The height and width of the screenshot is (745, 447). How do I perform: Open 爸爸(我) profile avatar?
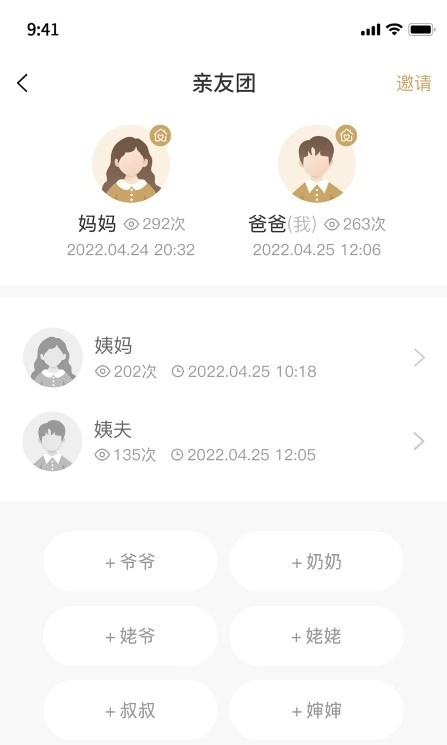(317, 164)
